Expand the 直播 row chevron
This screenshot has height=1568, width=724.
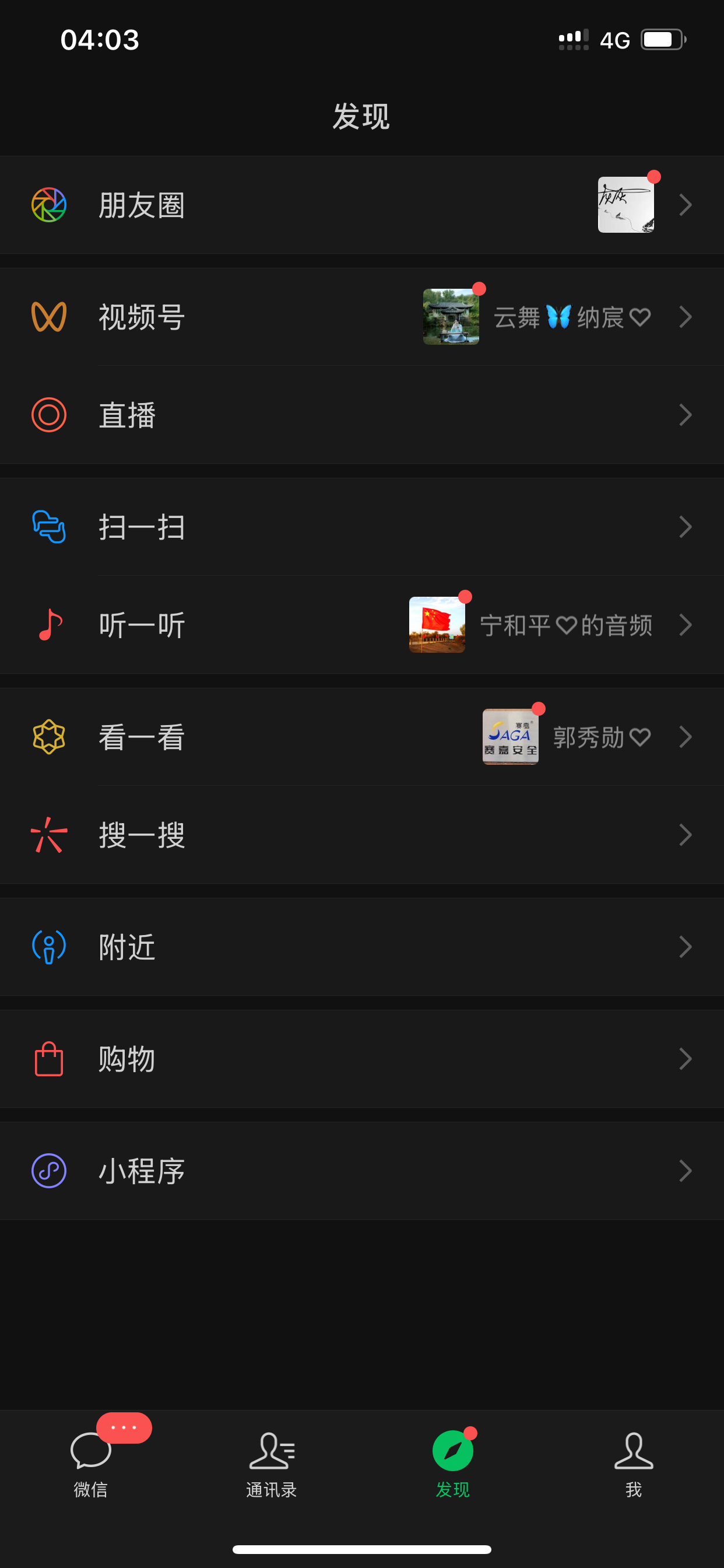point(686,416)
